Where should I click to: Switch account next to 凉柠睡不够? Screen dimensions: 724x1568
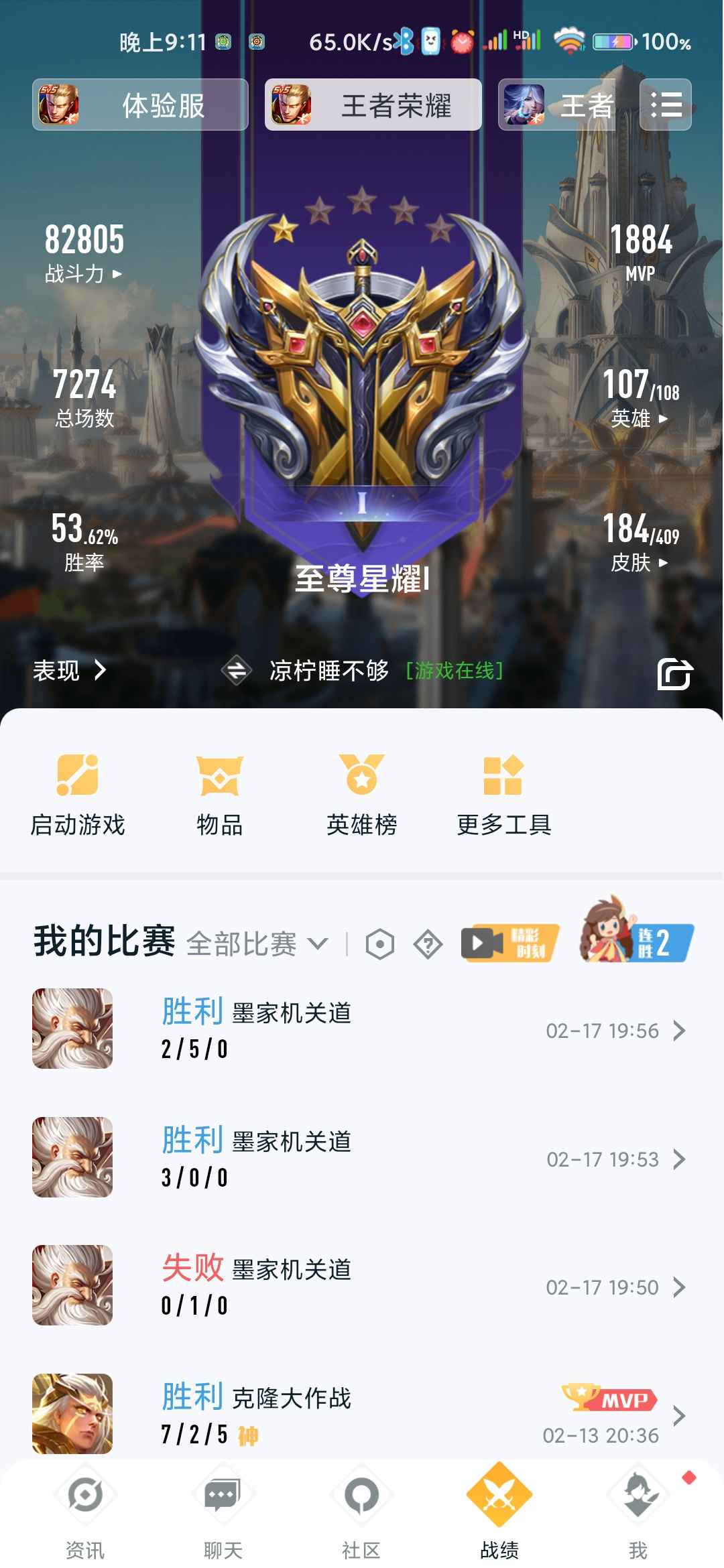point(237,670)
